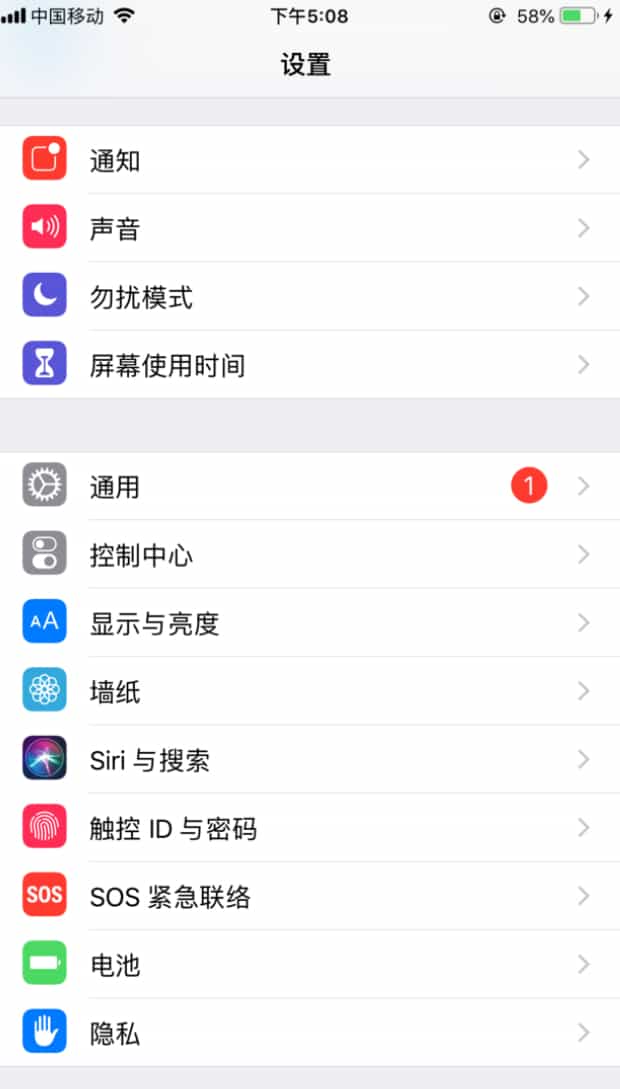620x1089 pixels.
Task: Select 显示与亮度 display settings
Action: tap(310, 622)
